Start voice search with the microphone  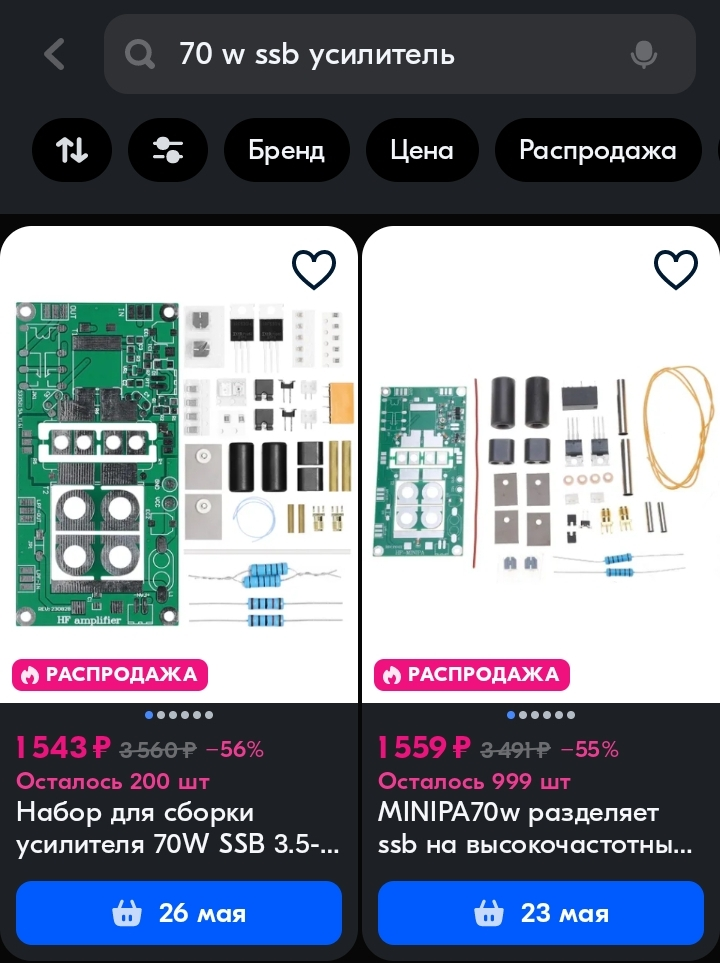(644, 54)
